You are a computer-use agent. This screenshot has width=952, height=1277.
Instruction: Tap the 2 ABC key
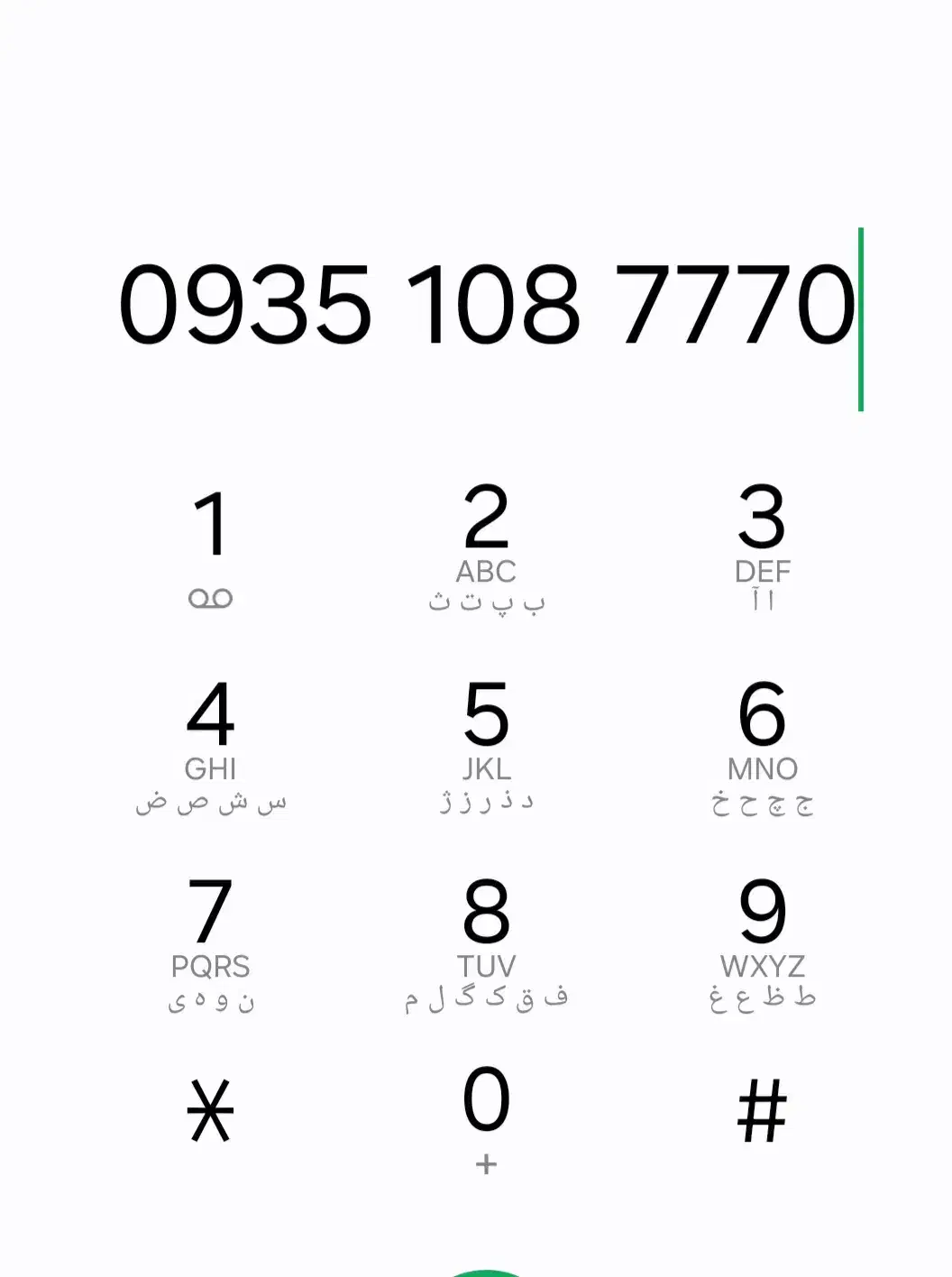[486, 546]
